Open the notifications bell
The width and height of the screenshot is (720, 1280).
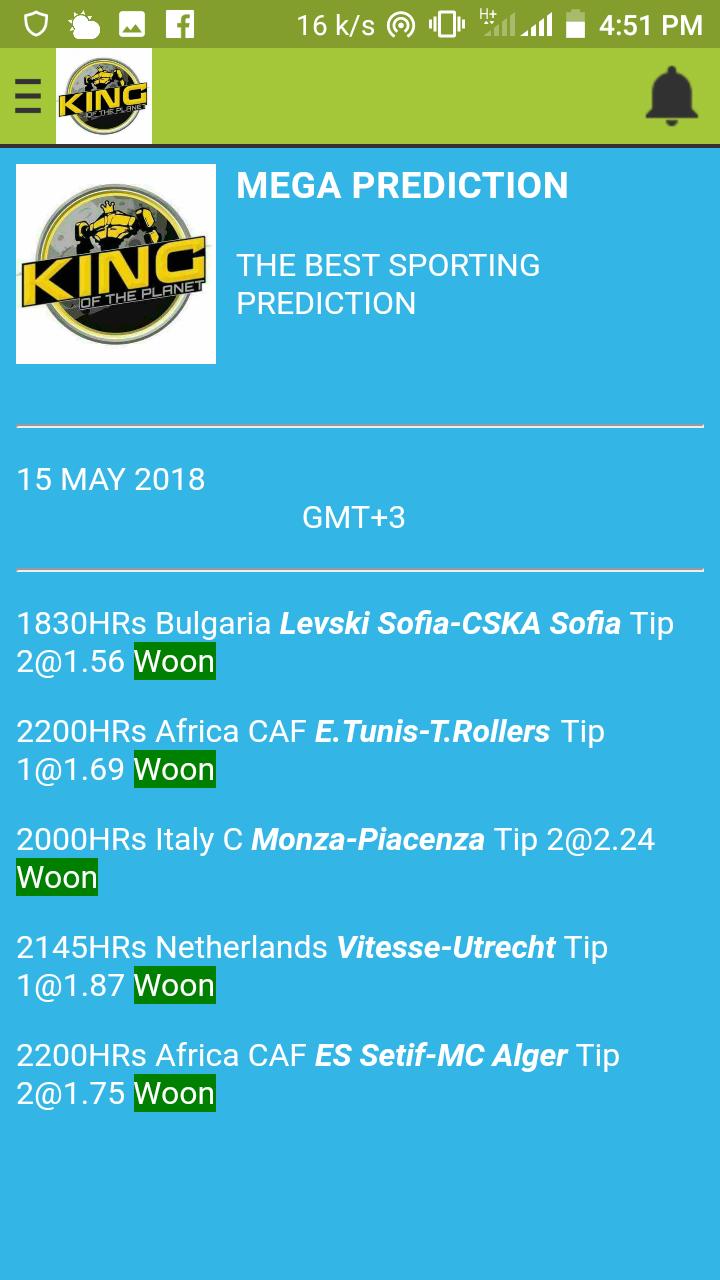[671, 96]
